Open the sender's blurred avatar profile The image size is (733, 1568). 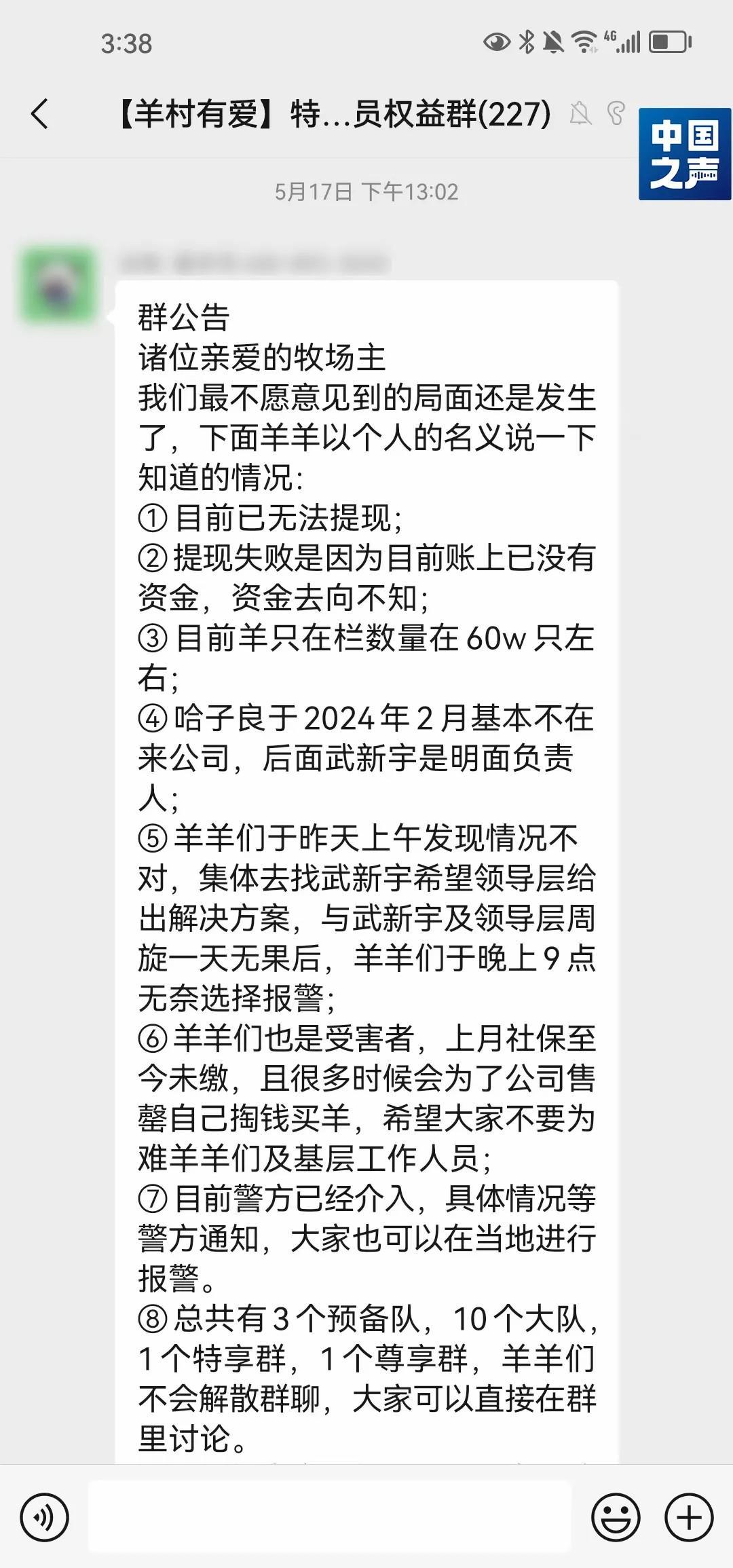(x=58, y=284)
